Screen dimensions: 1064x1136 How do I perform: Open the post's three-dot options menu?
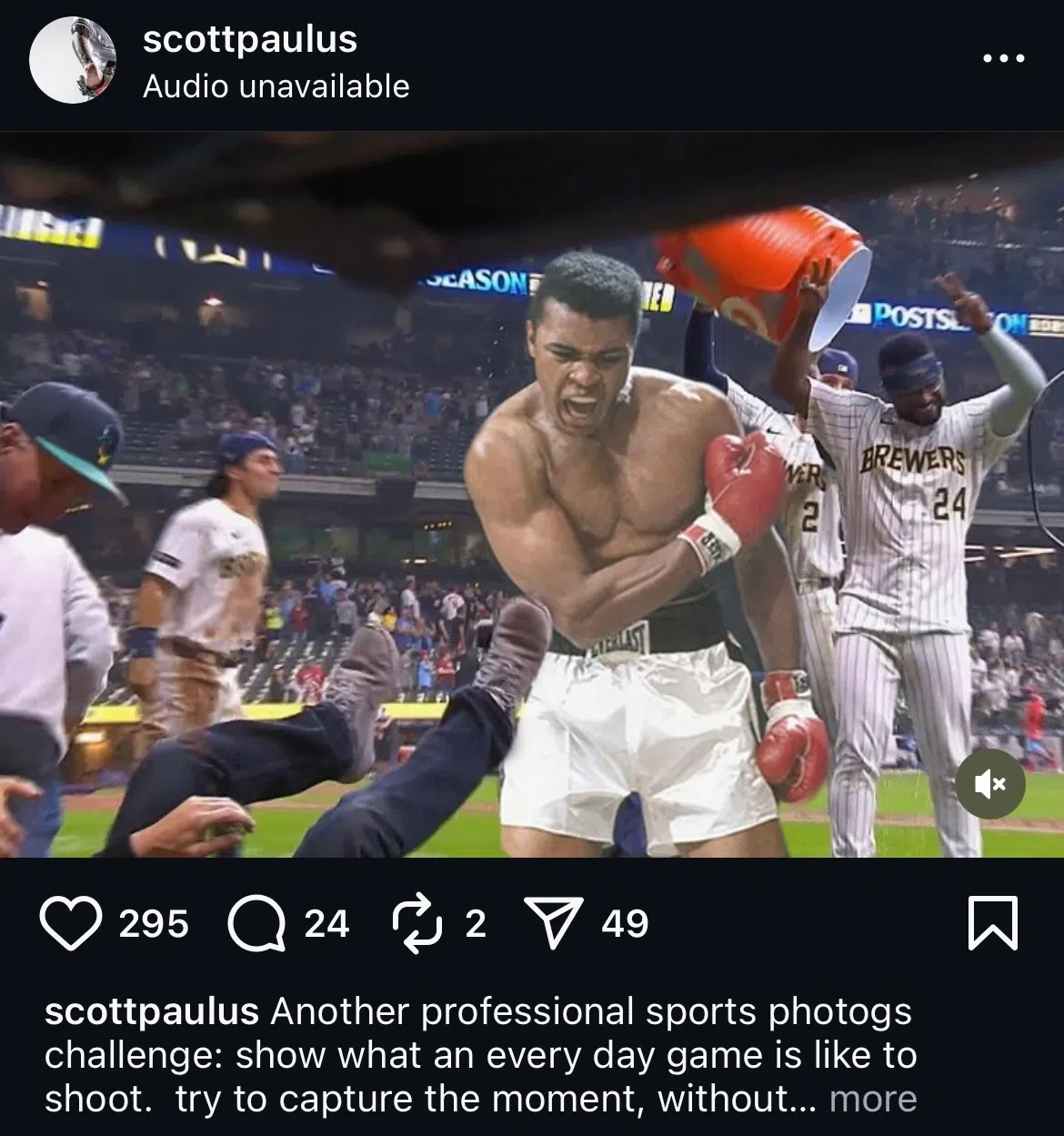[1004, 59]
